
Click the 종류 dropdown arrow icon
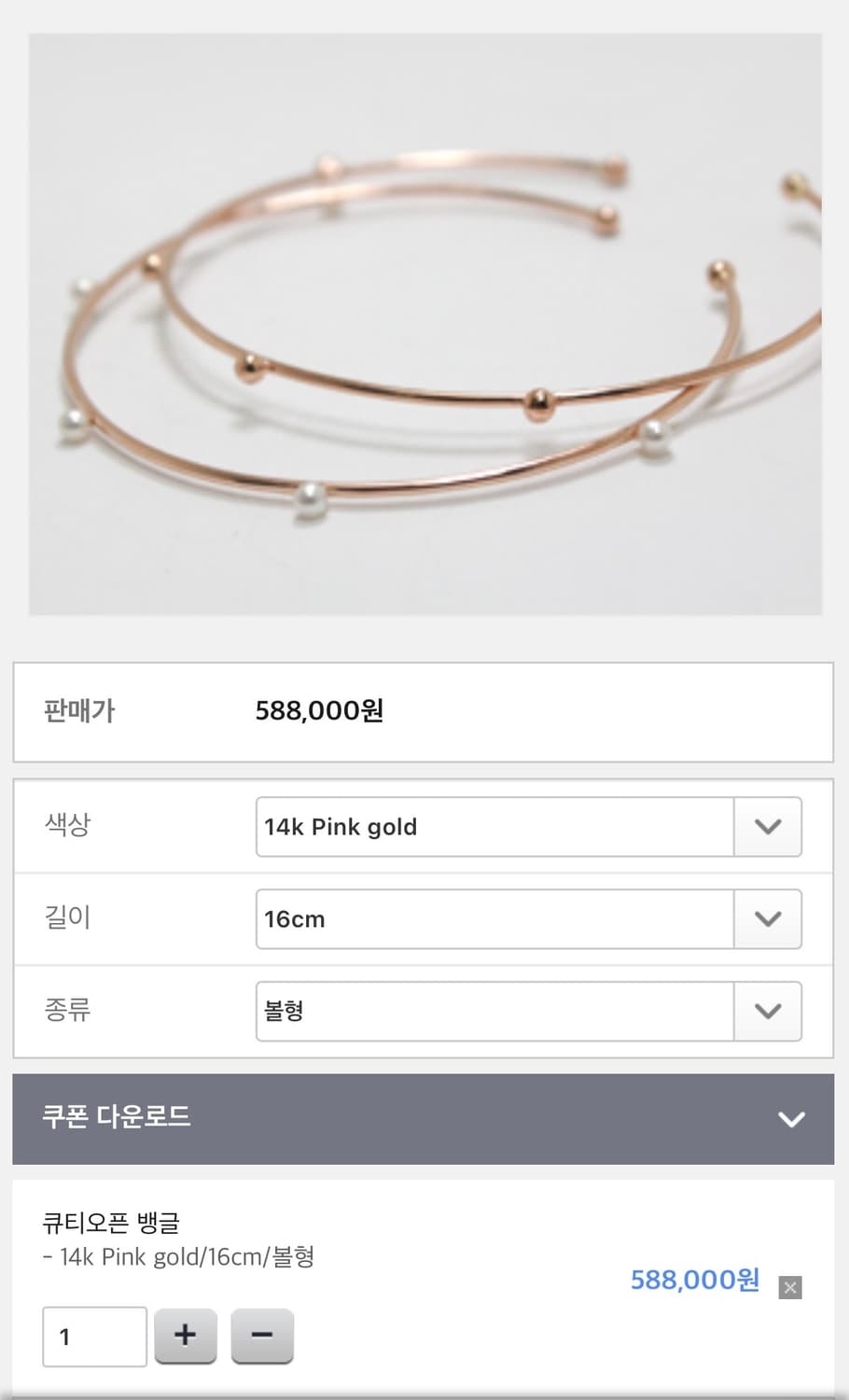pyautogui.click(x=768, y=1011)
